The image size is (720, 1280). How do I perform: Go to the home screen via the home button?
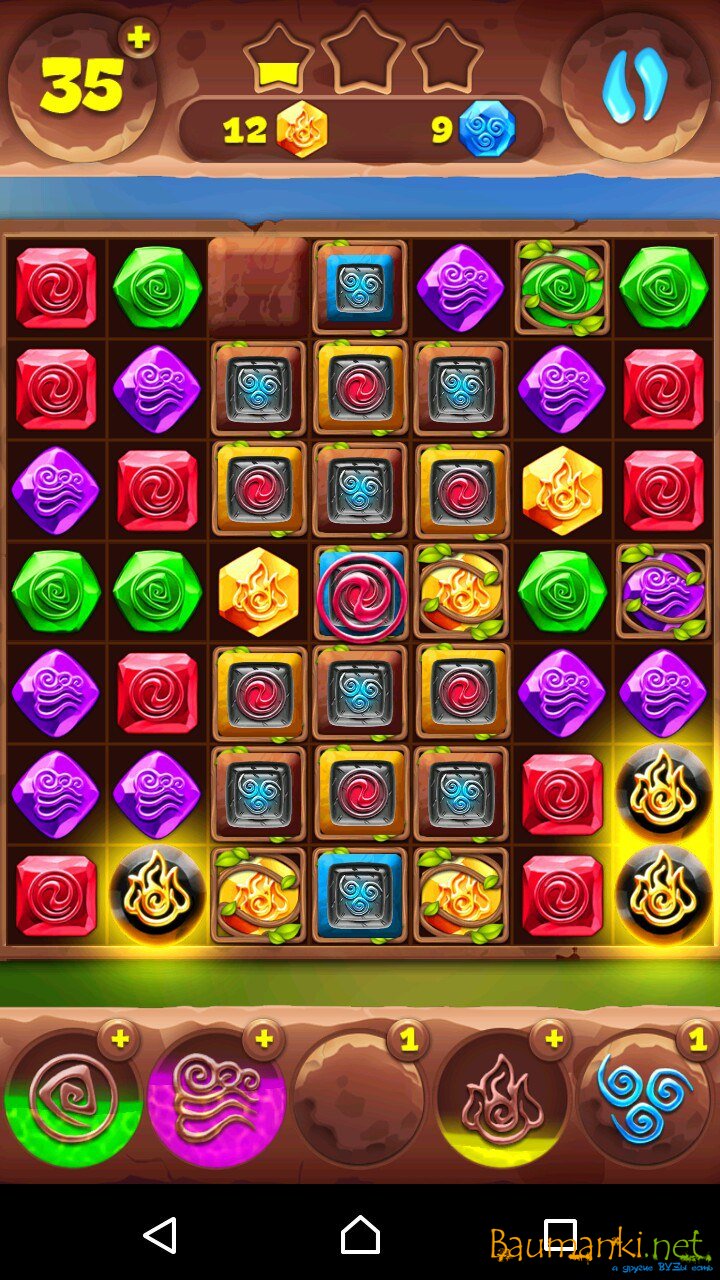pos(360,1235)
